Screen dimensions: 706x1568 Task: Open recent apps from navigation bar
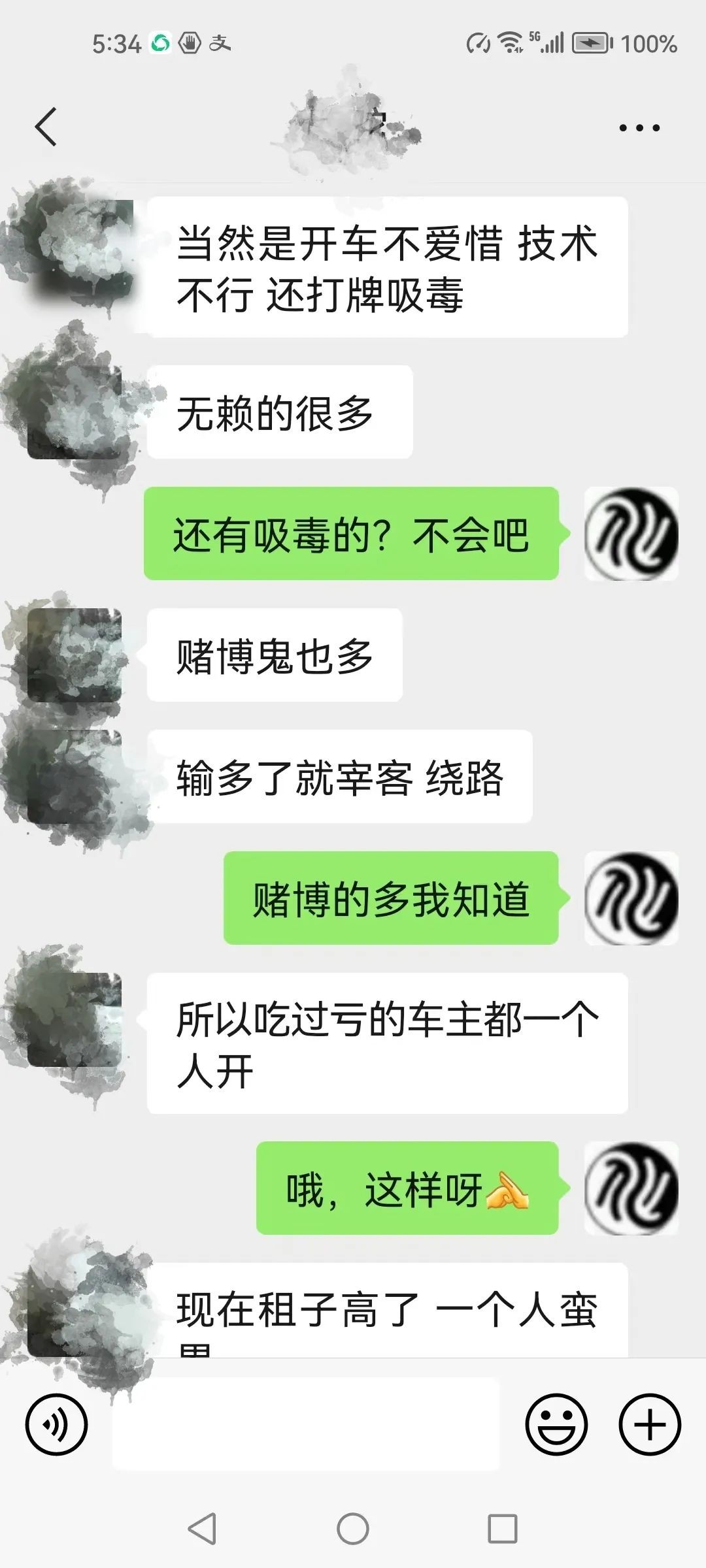click(502, 1529)
